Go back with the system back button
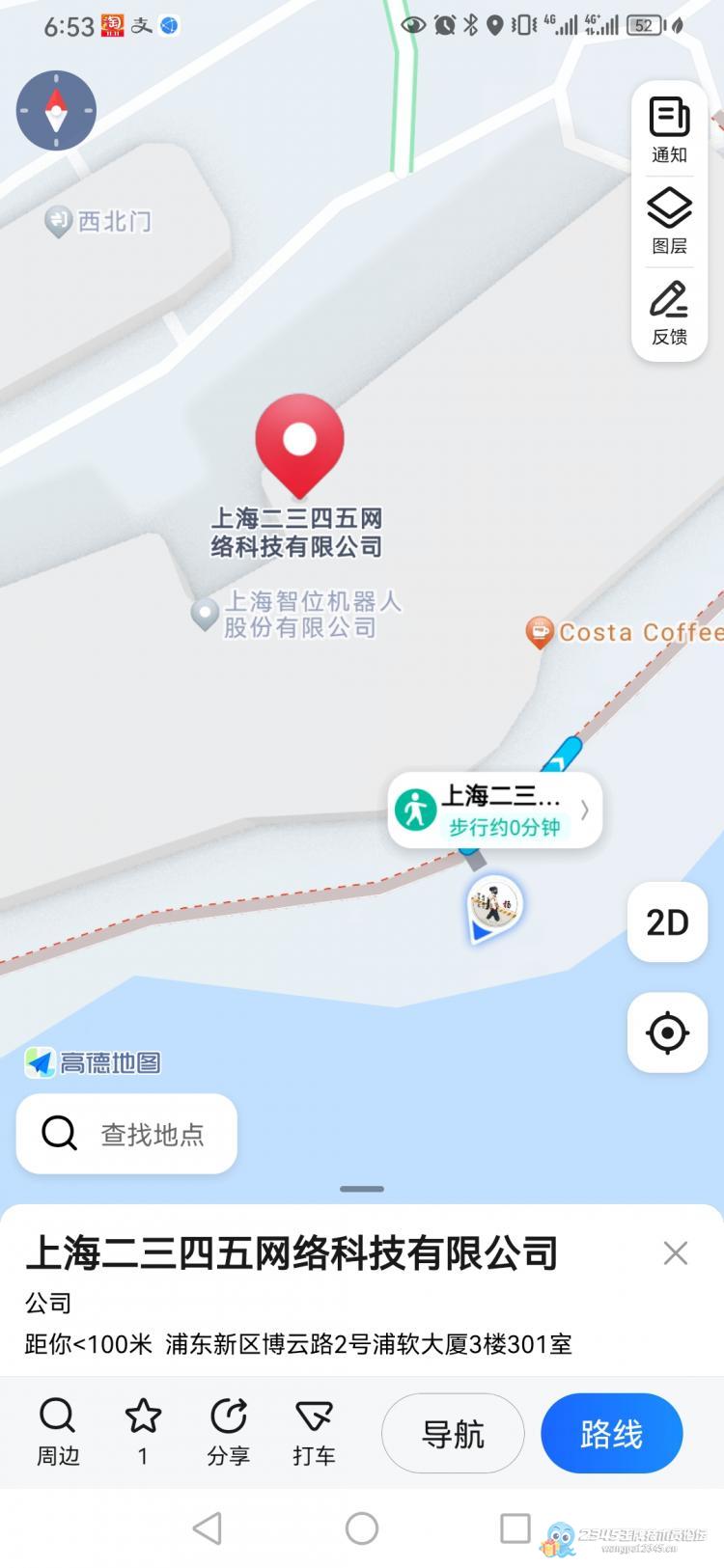The image size is (724, 1568). click(207, 1528)
